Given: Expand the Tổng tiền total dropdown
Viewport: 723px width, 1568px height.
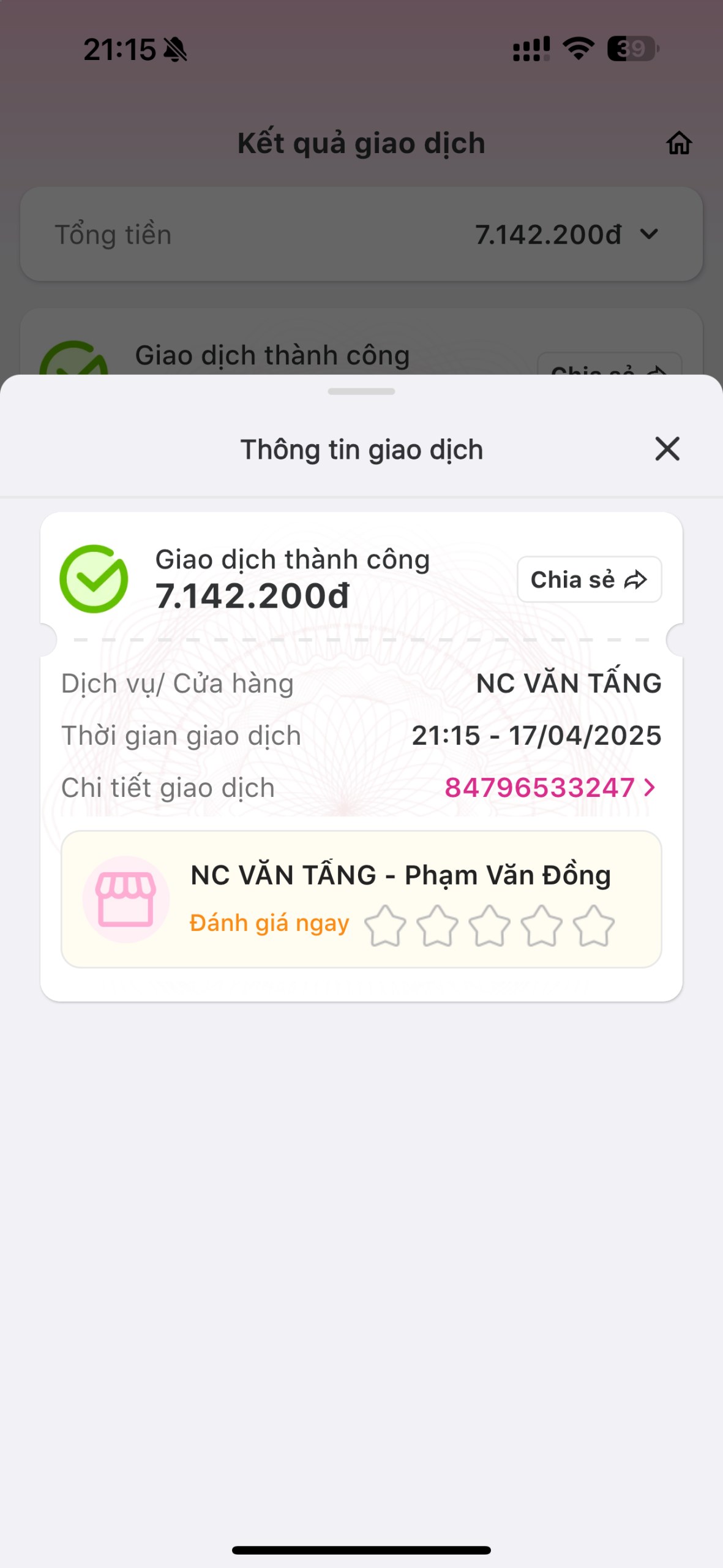Looking at the screenshot, I should [x=649, y=234].
